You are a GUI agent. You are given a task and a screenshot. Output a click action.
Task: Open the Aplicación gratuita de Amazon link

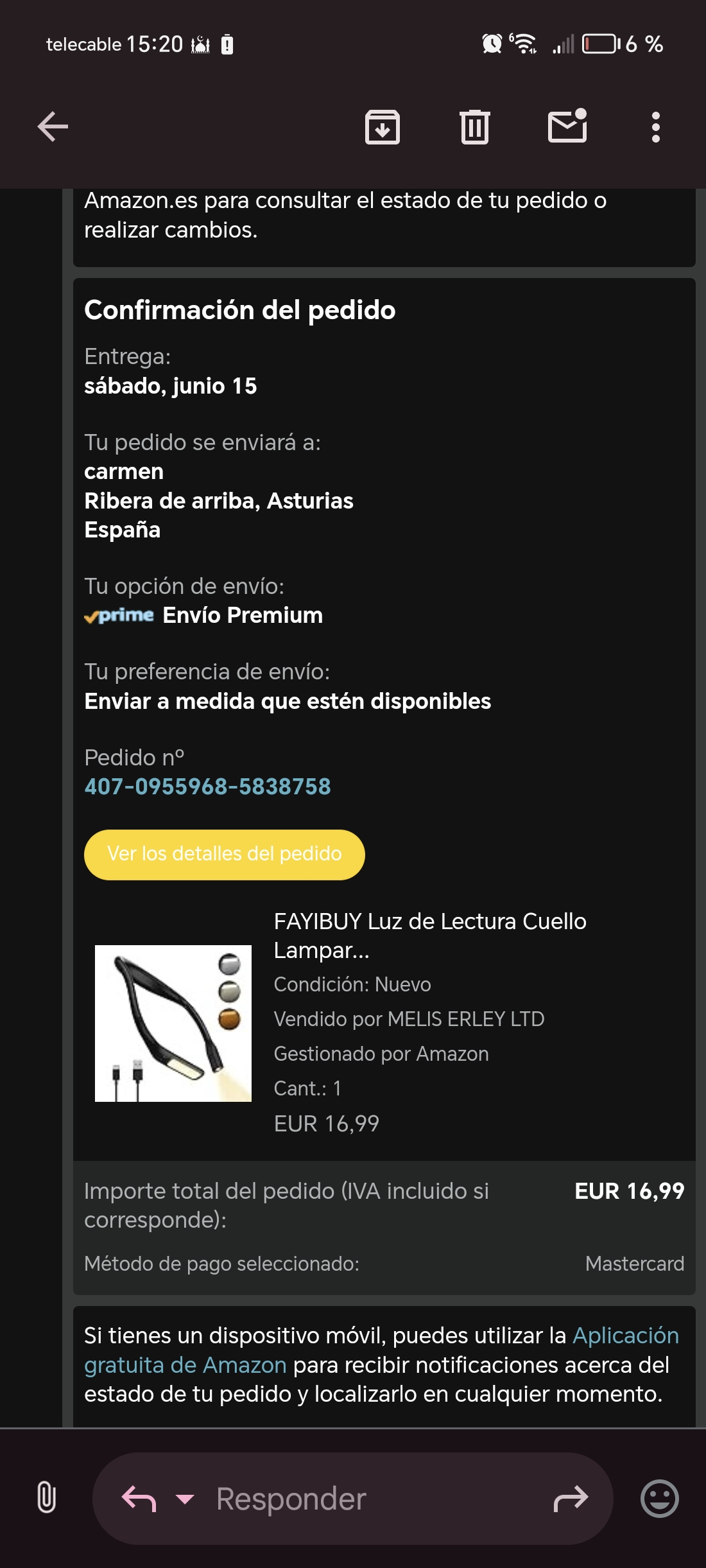625,1336
